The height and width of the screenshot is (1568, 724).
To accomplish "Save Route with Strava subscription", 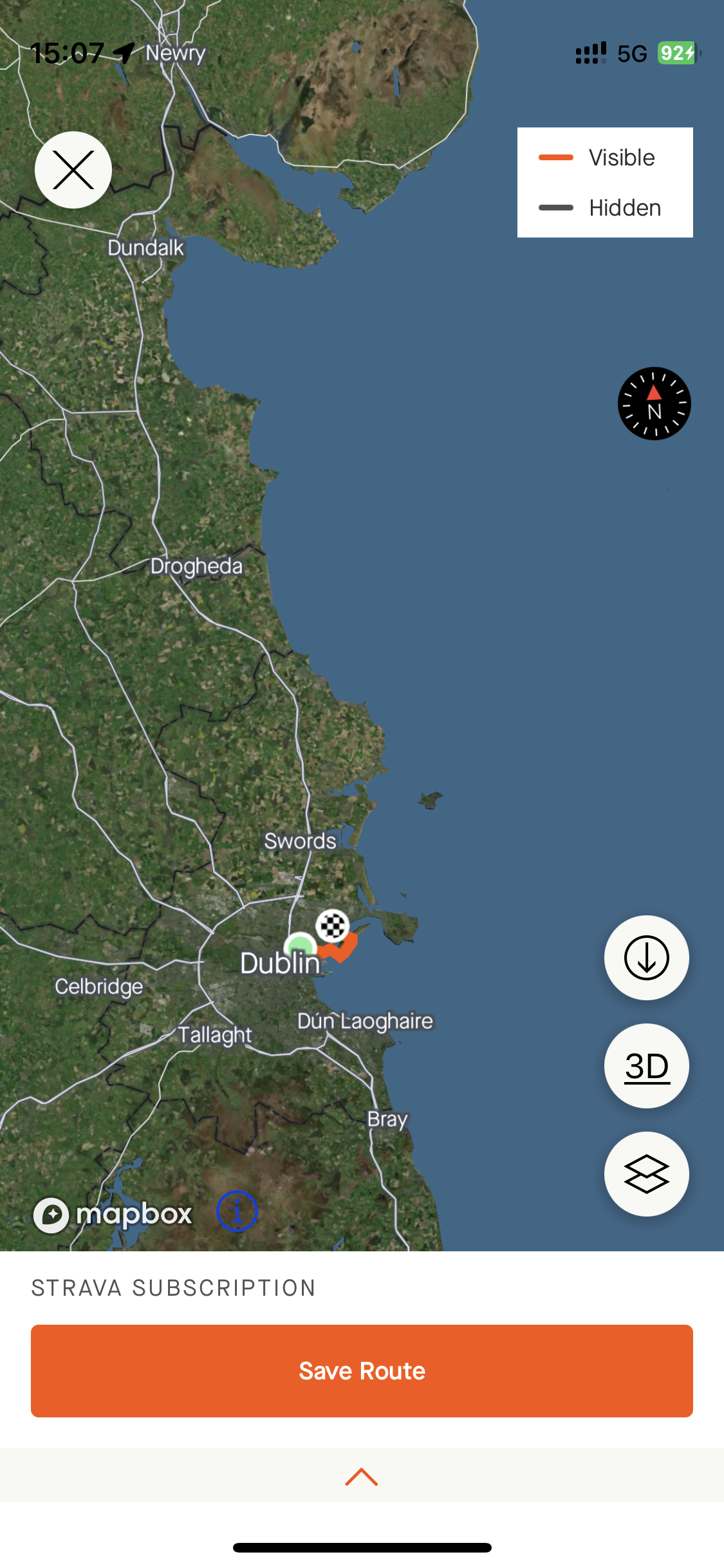I will click(362, 1371).
